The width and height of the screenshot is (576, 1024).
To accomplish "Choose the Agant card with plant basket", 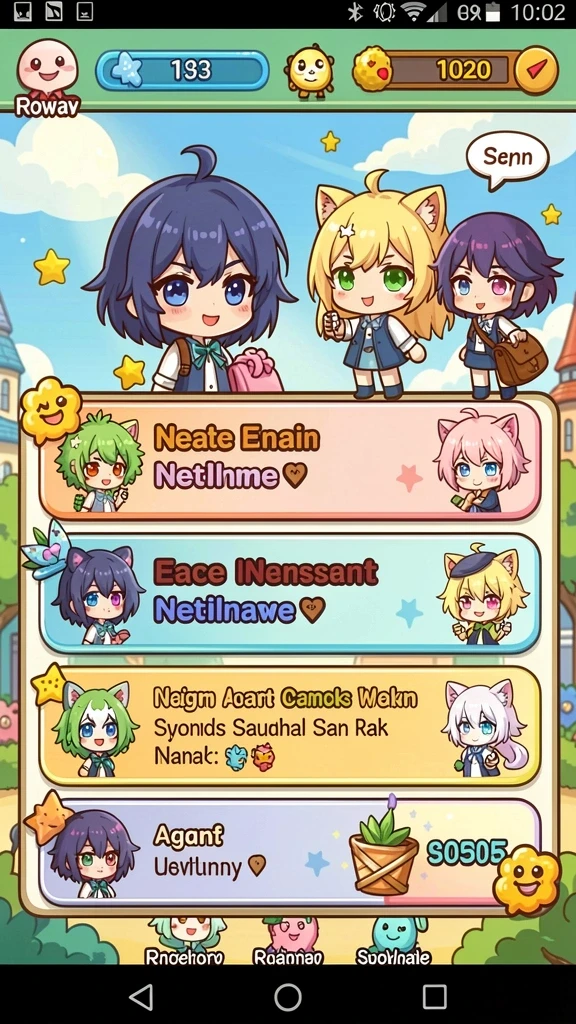I will pyautogui.click(x=290, y=852).
